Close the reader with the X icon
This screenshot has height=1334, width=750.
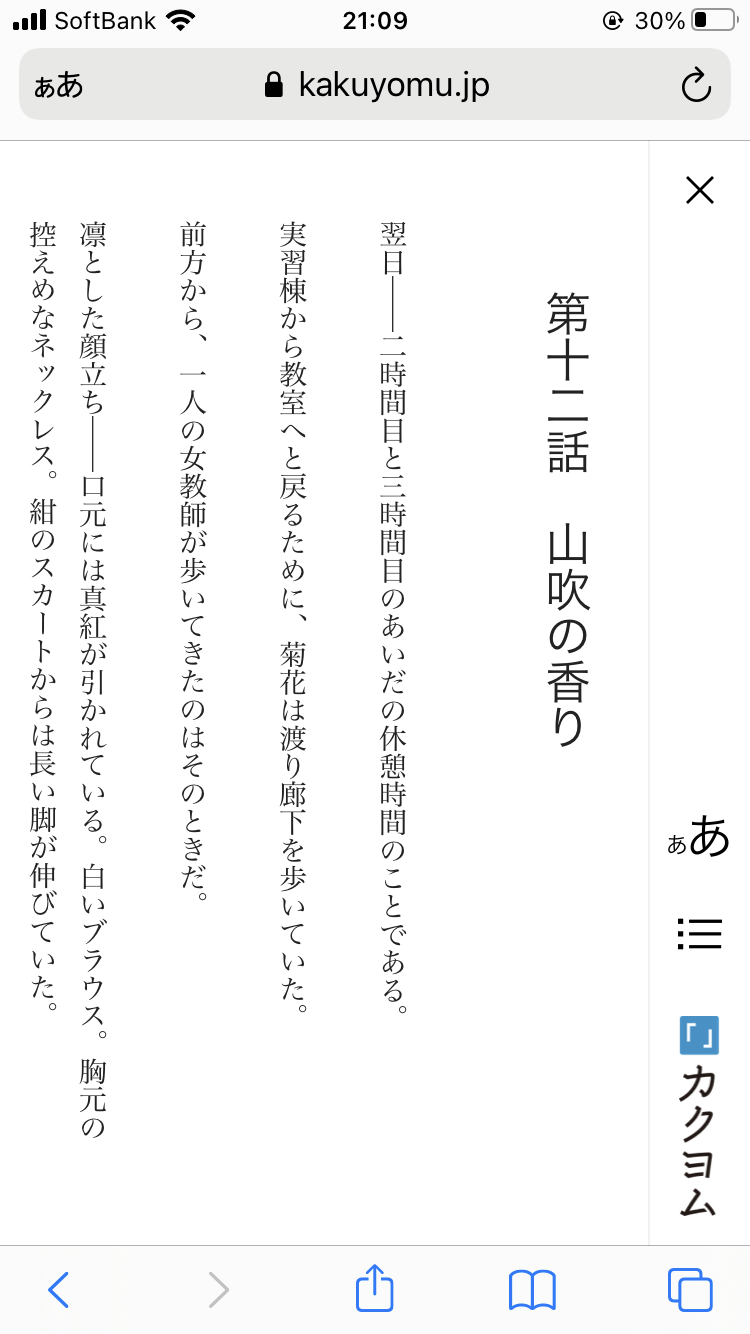click(700, 190)
